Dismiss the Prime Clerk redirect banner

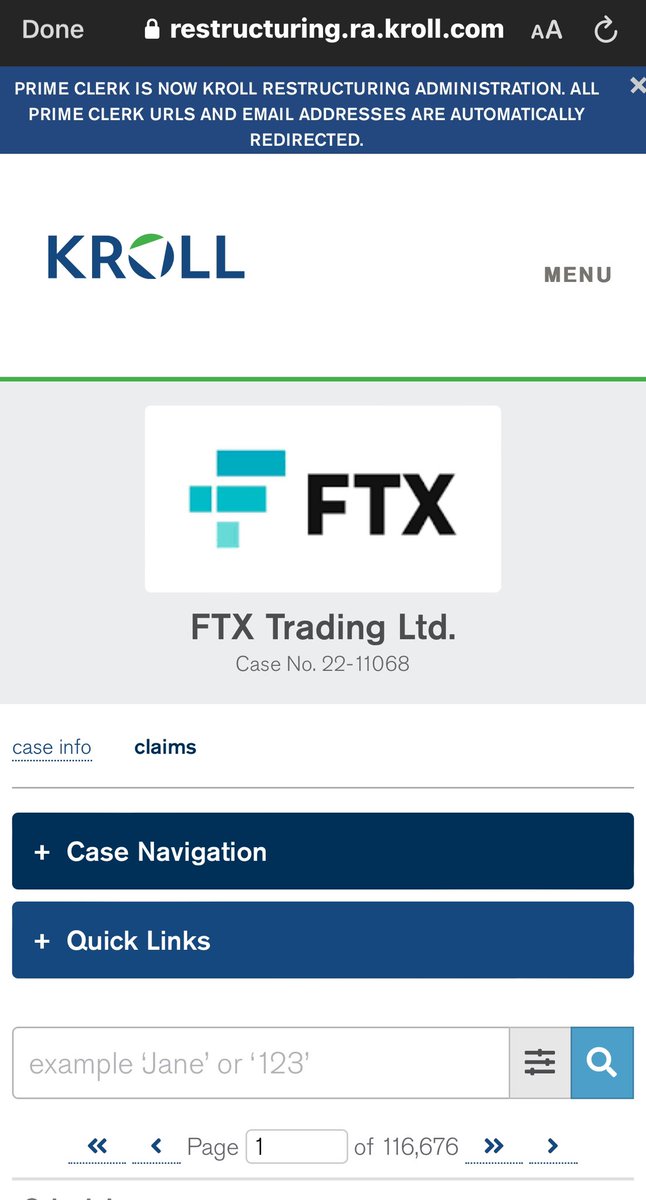click(x=636, y=86)
